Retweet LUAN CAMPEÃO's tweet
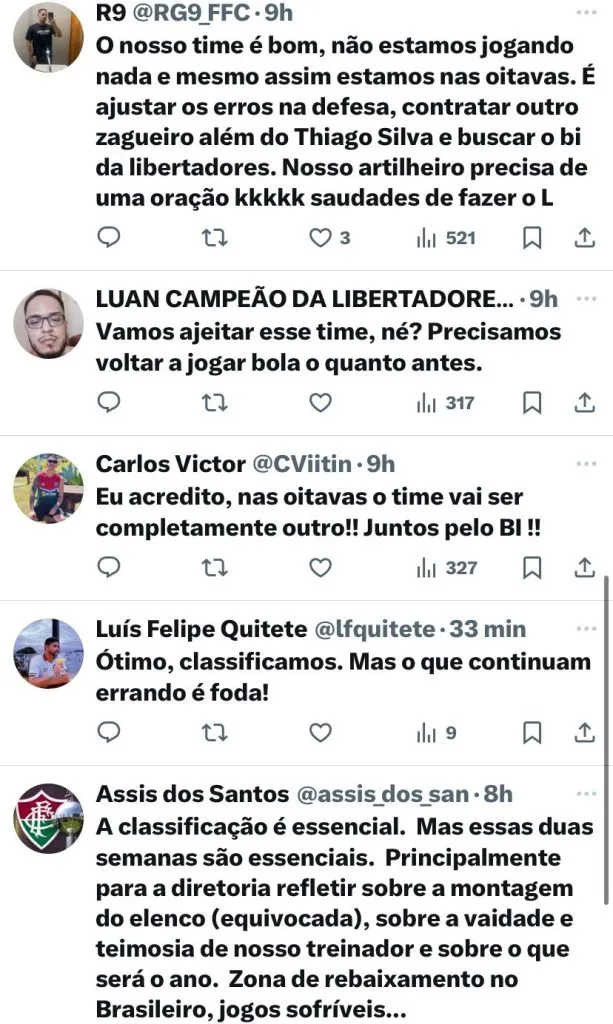 (214, 403)
